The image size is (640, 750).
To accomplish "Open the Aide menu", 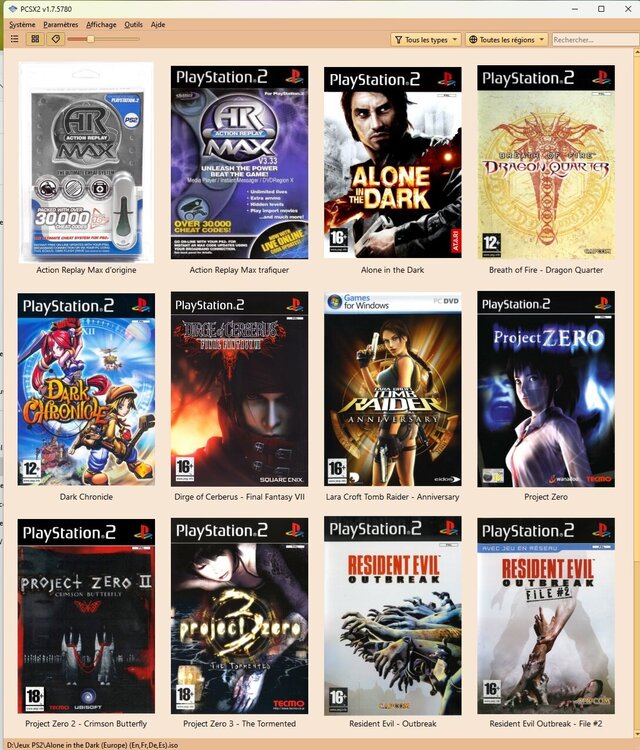I will coord(158,24).
